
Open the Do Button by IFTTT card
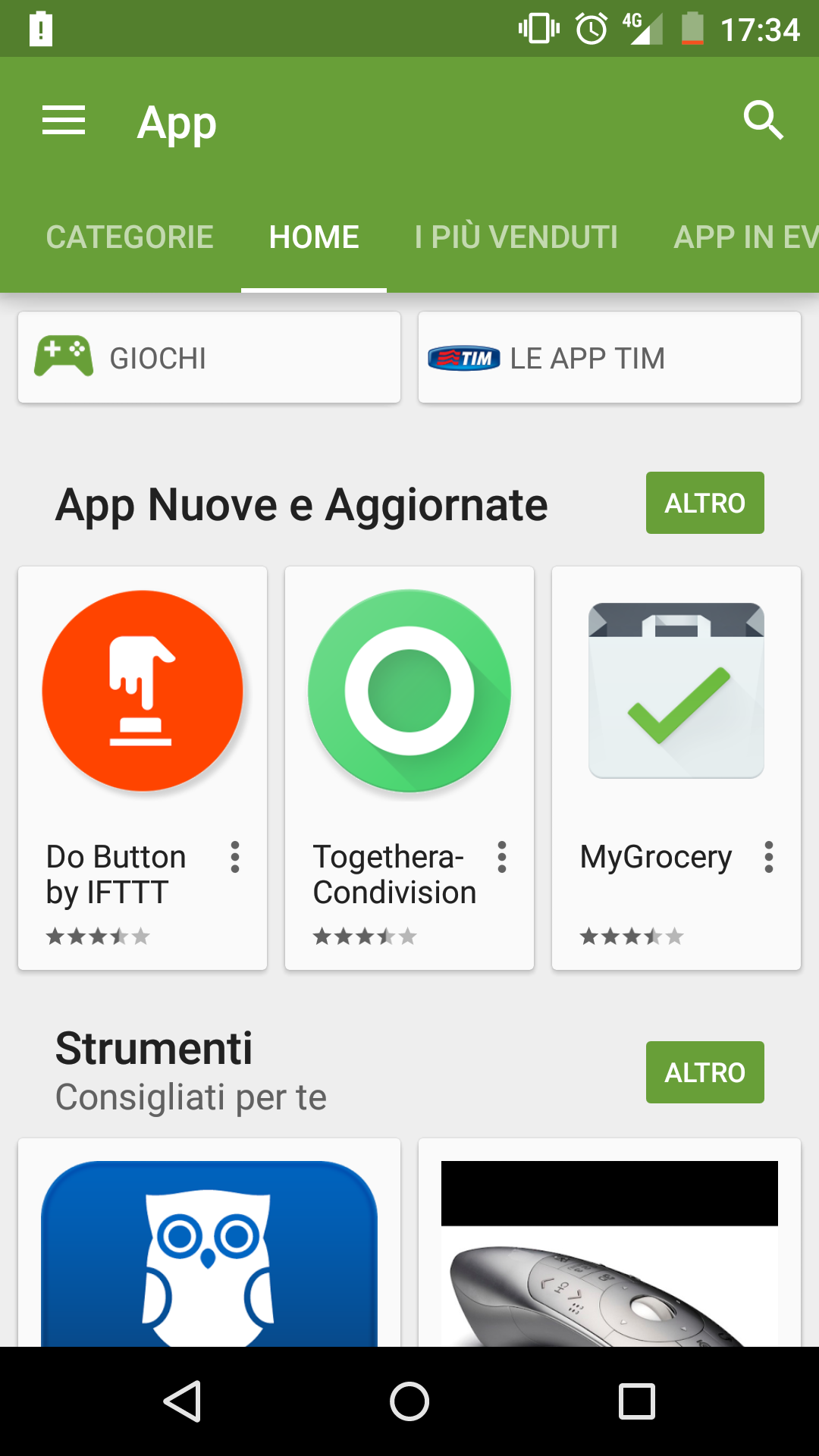point(143,767)
